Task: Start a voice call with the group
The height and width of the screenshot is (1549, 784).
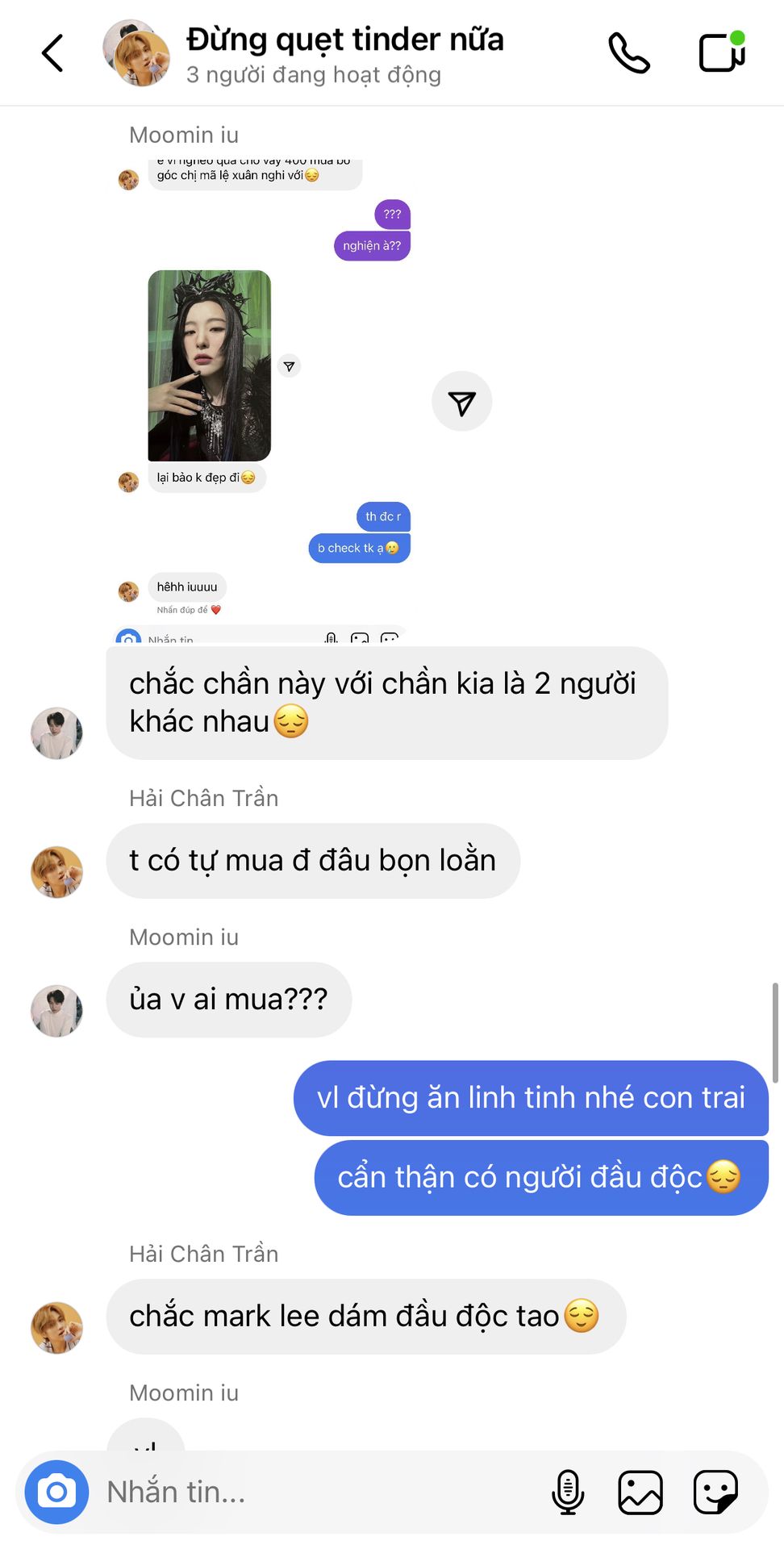Action: [629, 53]
